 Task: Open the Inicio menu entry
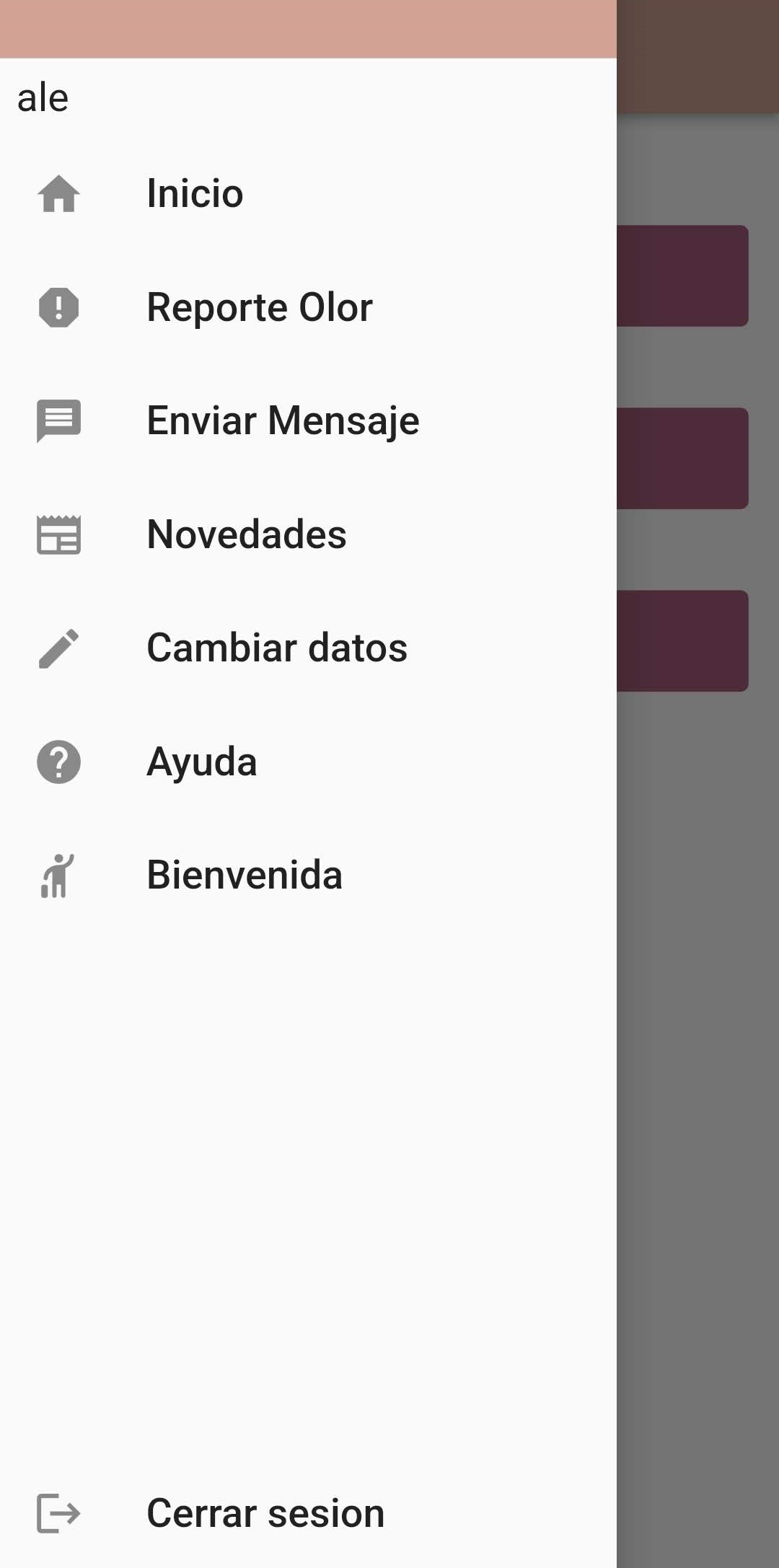point(193,193)
